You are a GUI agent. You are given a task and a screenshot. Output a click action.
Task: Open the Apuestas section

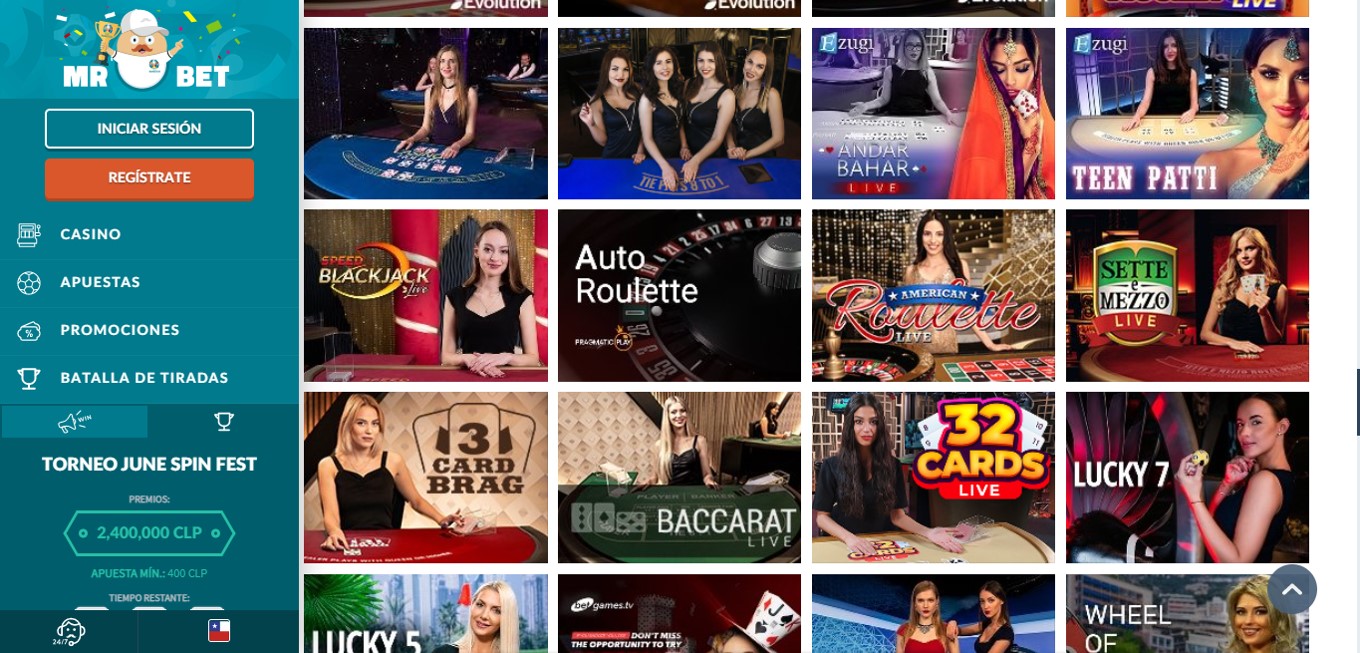click(100, 282)
